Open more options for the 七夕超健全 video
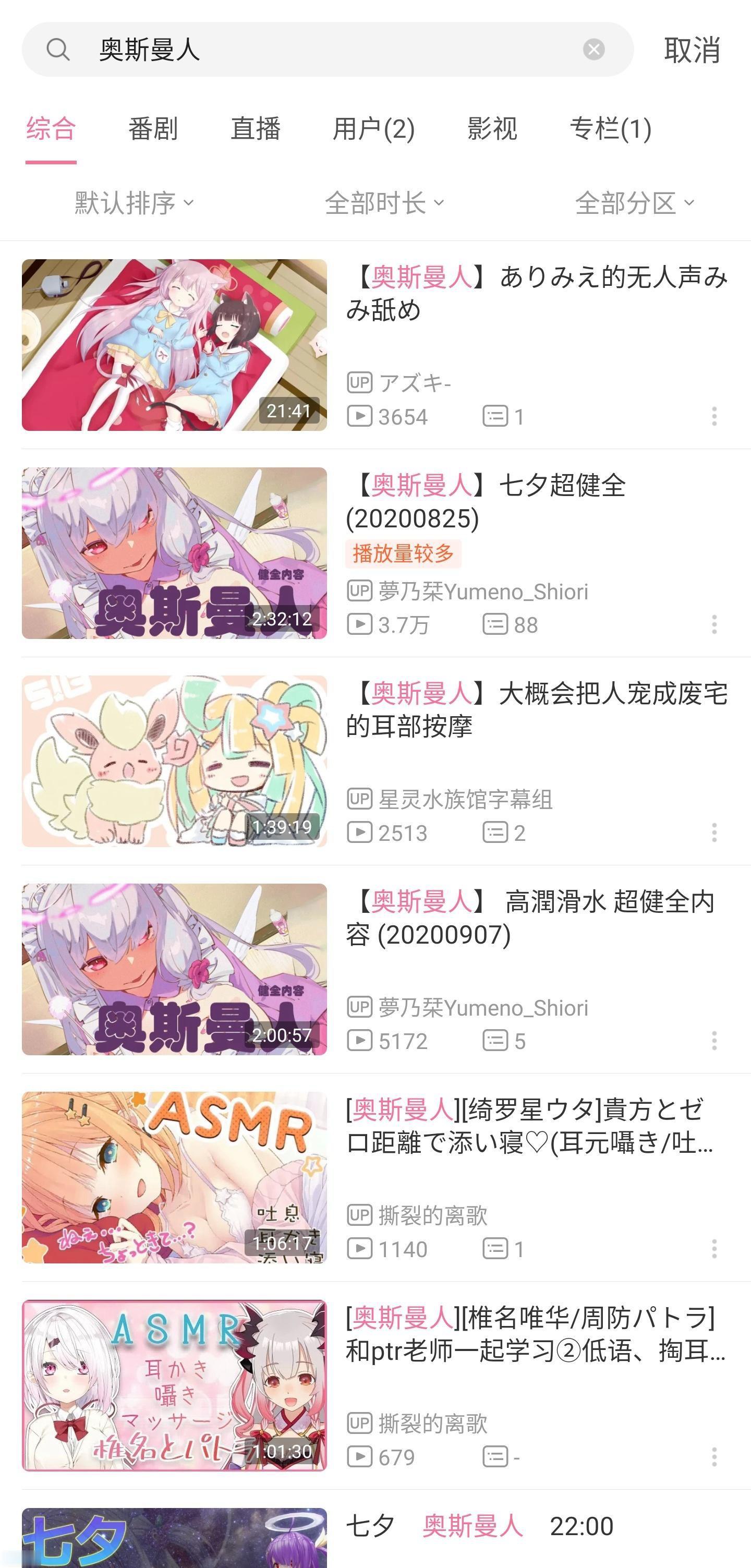This screenshot has height=1568, width=751. coord(715,624)
